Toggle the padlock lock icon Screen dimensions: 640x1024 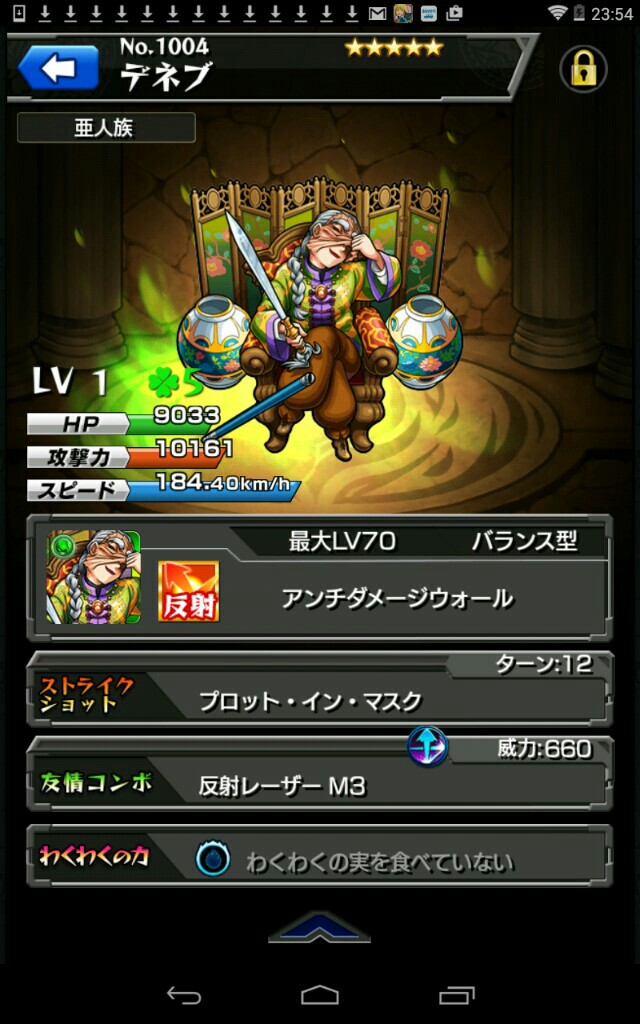point(583,69)
